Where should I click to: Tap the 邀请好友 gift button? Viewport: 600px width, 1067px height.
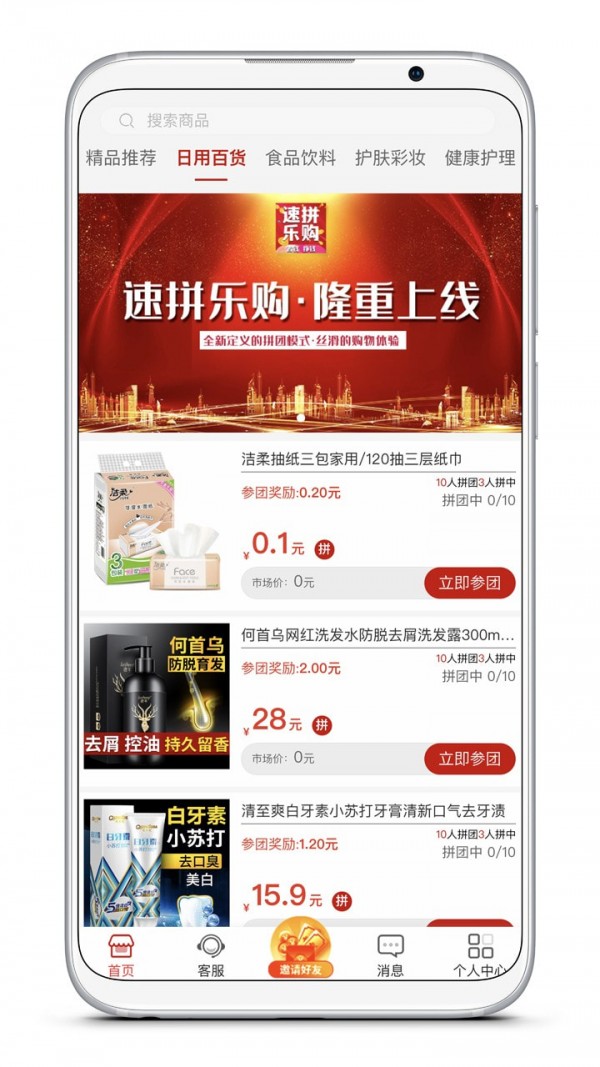point(300,950)
